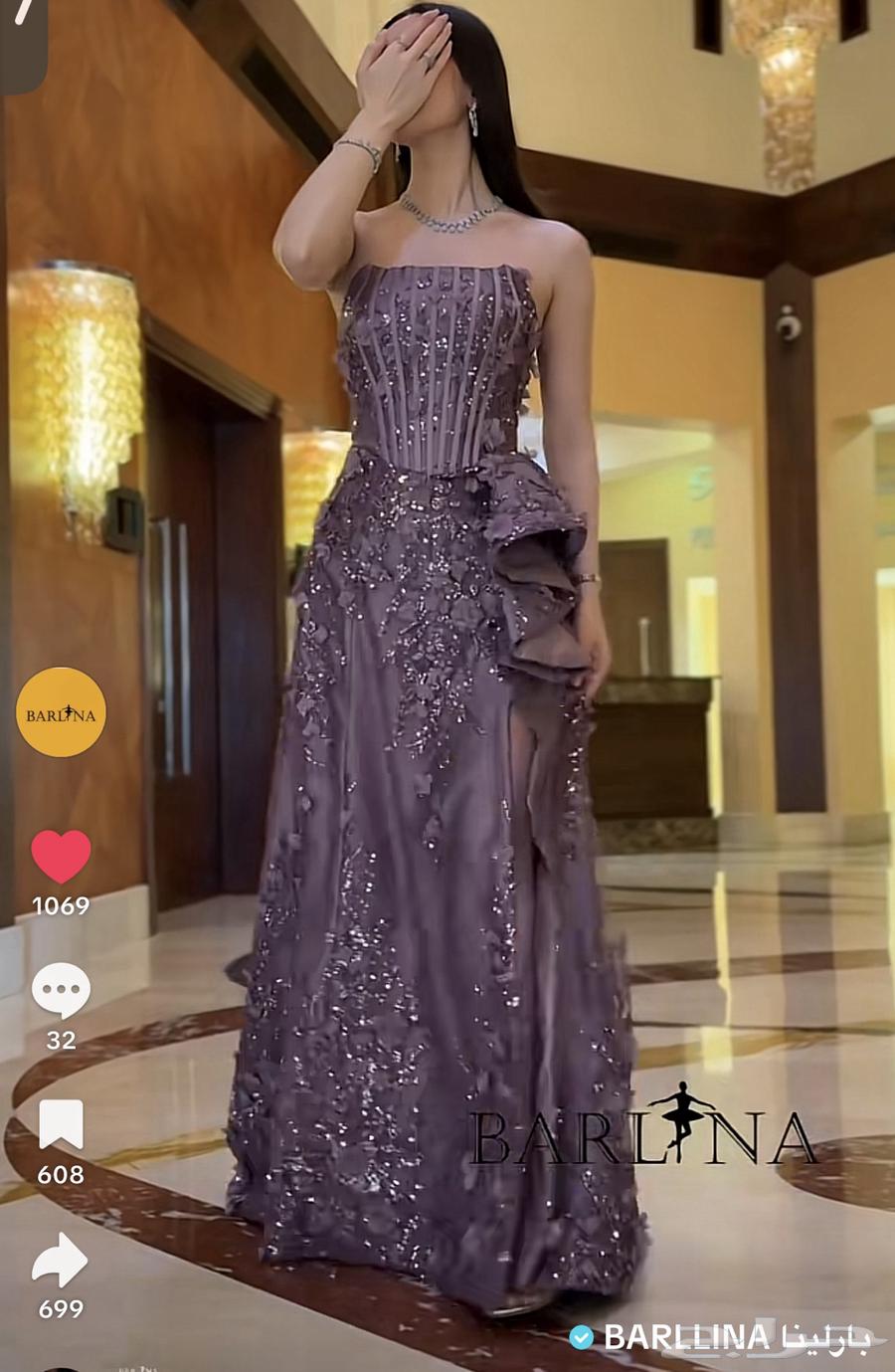Share this video
895x1372 pixels.
pos(61,1260)
